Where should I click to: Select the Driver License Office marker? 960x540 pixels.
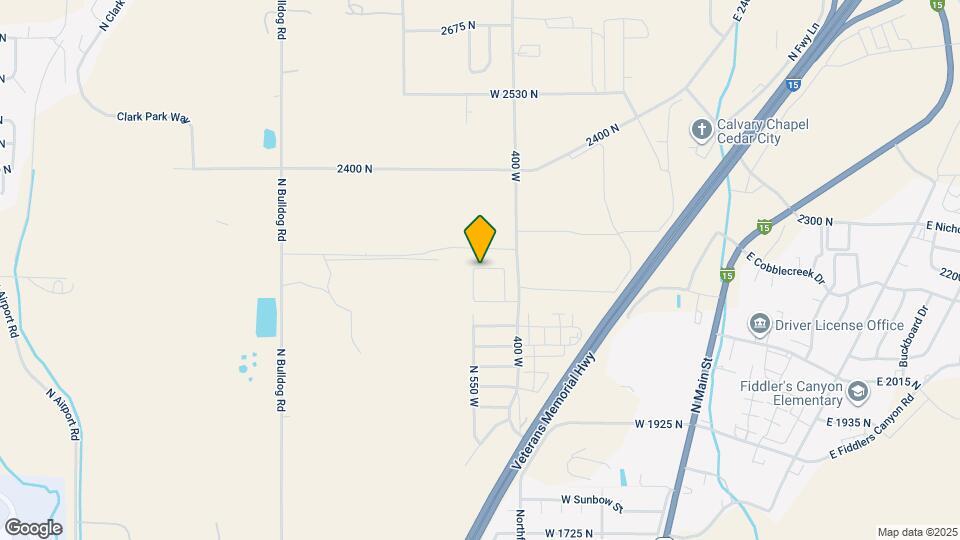point(760,325)
